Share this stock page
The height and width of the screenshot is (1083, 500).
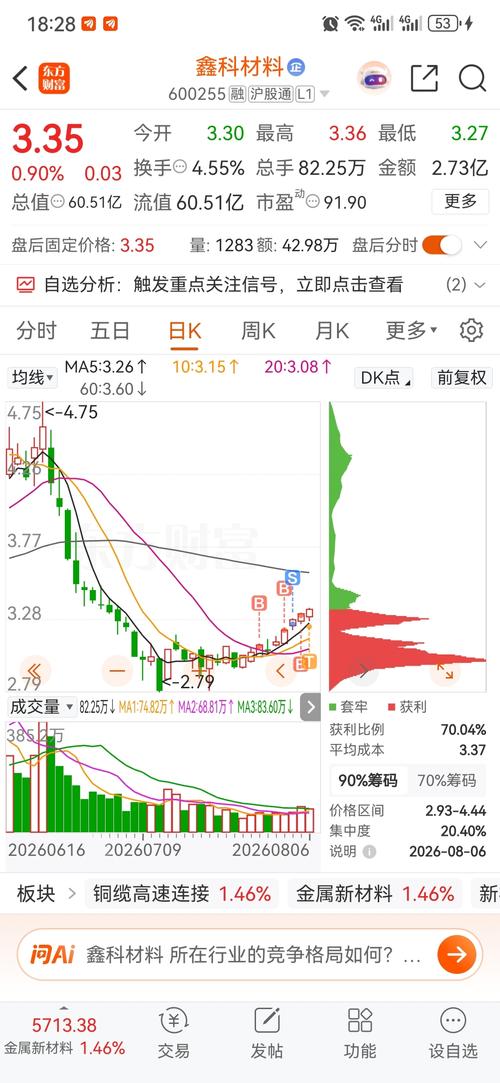(x=424, y=78)
